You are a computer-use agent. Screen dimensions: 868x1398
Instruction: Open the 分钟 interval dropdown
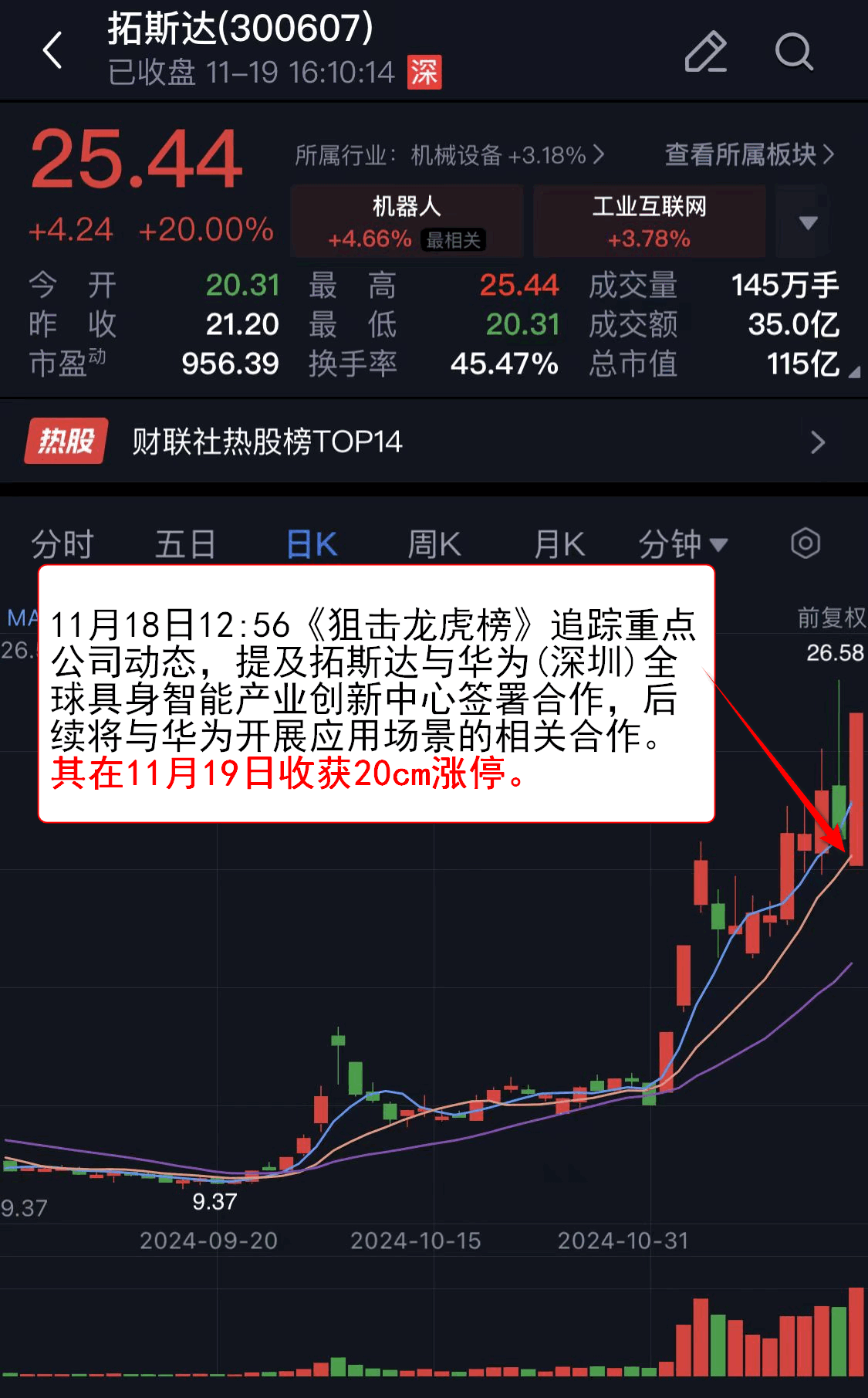(x=682, y=544)
